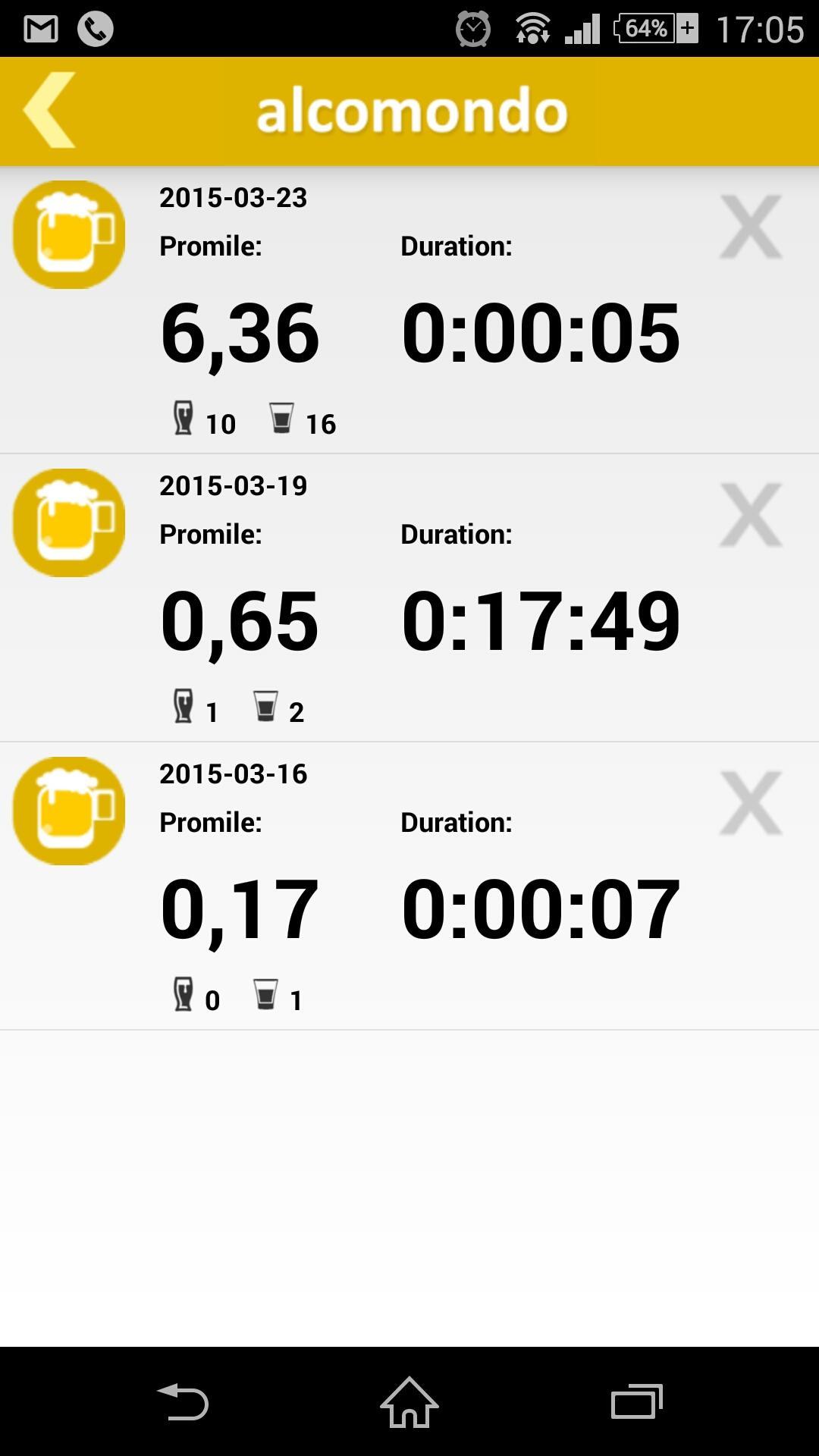Image resolution: width=819 pixels, height=1456 pixels.
Task: Delete the 2015-03-19 session with its X
Action: point(749,516)
